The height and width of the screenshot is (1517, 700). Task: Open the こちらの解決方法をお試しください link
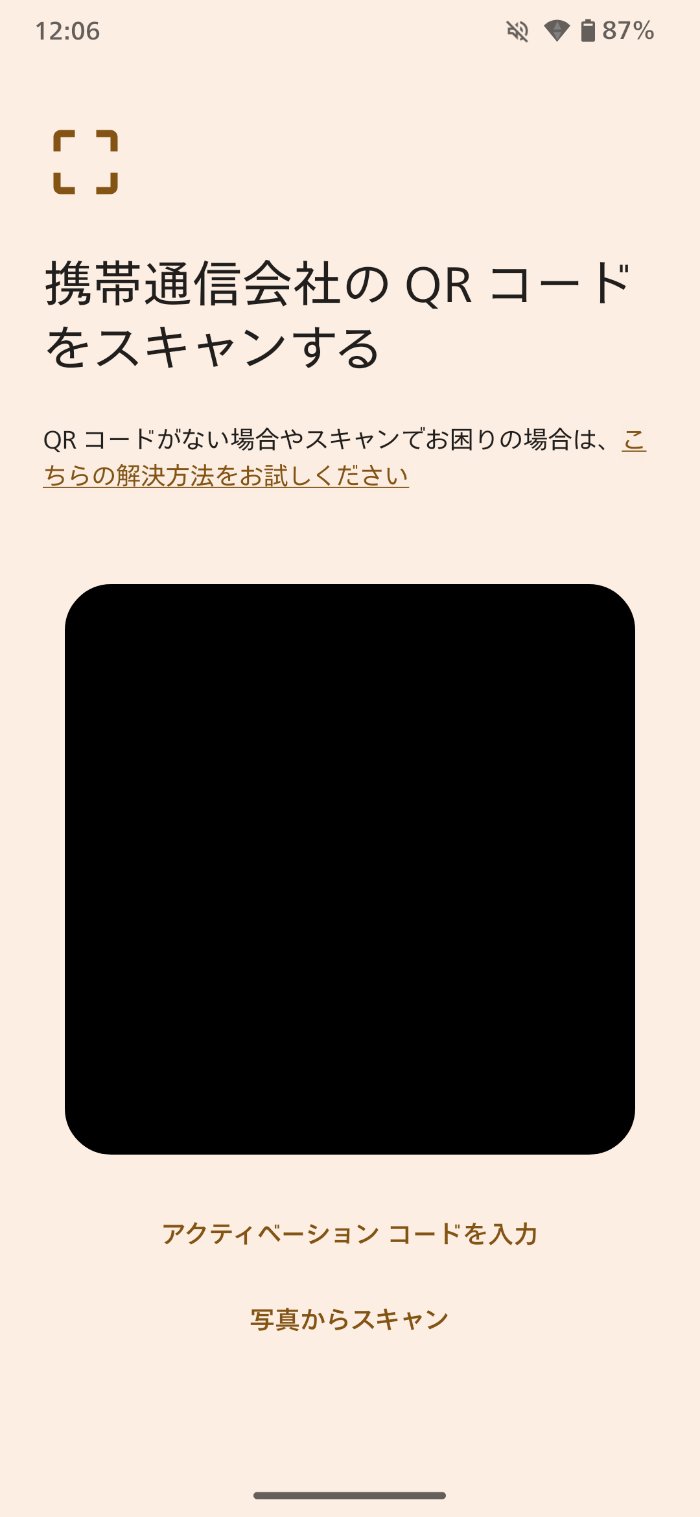point(226,476)
